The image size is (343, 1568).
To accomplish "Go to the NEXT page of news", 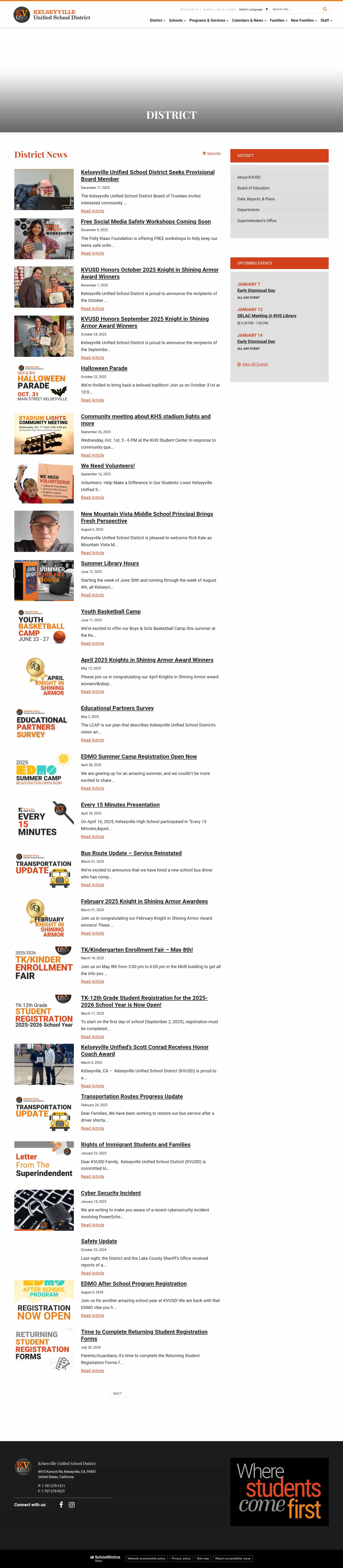I will pos(117,1393).
